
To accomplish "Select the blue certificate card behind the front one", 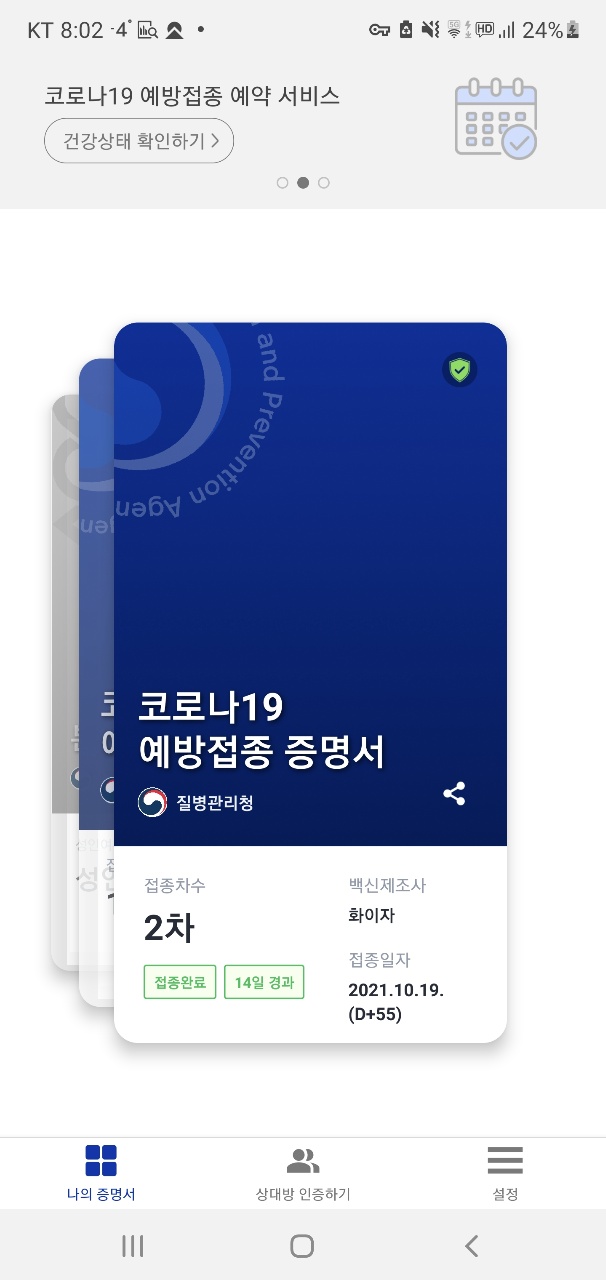I will tap(97, 680).
